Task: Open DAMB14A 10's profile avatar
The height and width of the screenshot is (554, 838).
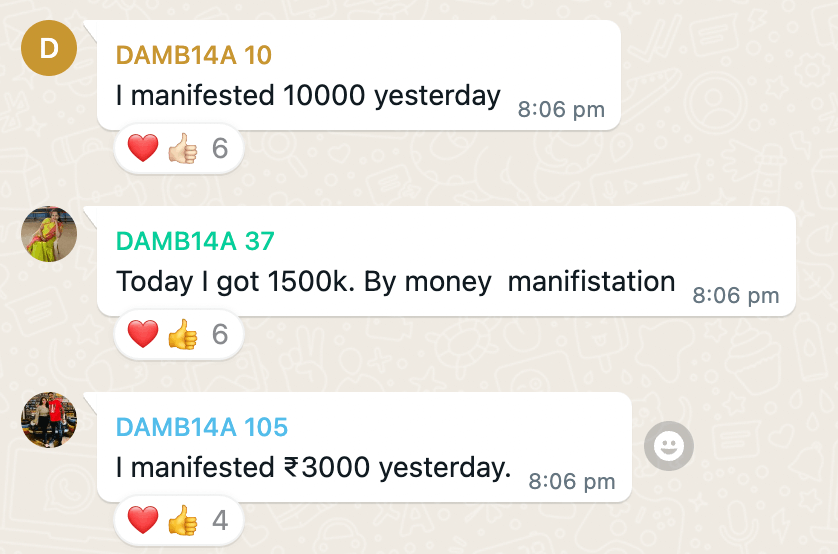Action: click(49, 48)
